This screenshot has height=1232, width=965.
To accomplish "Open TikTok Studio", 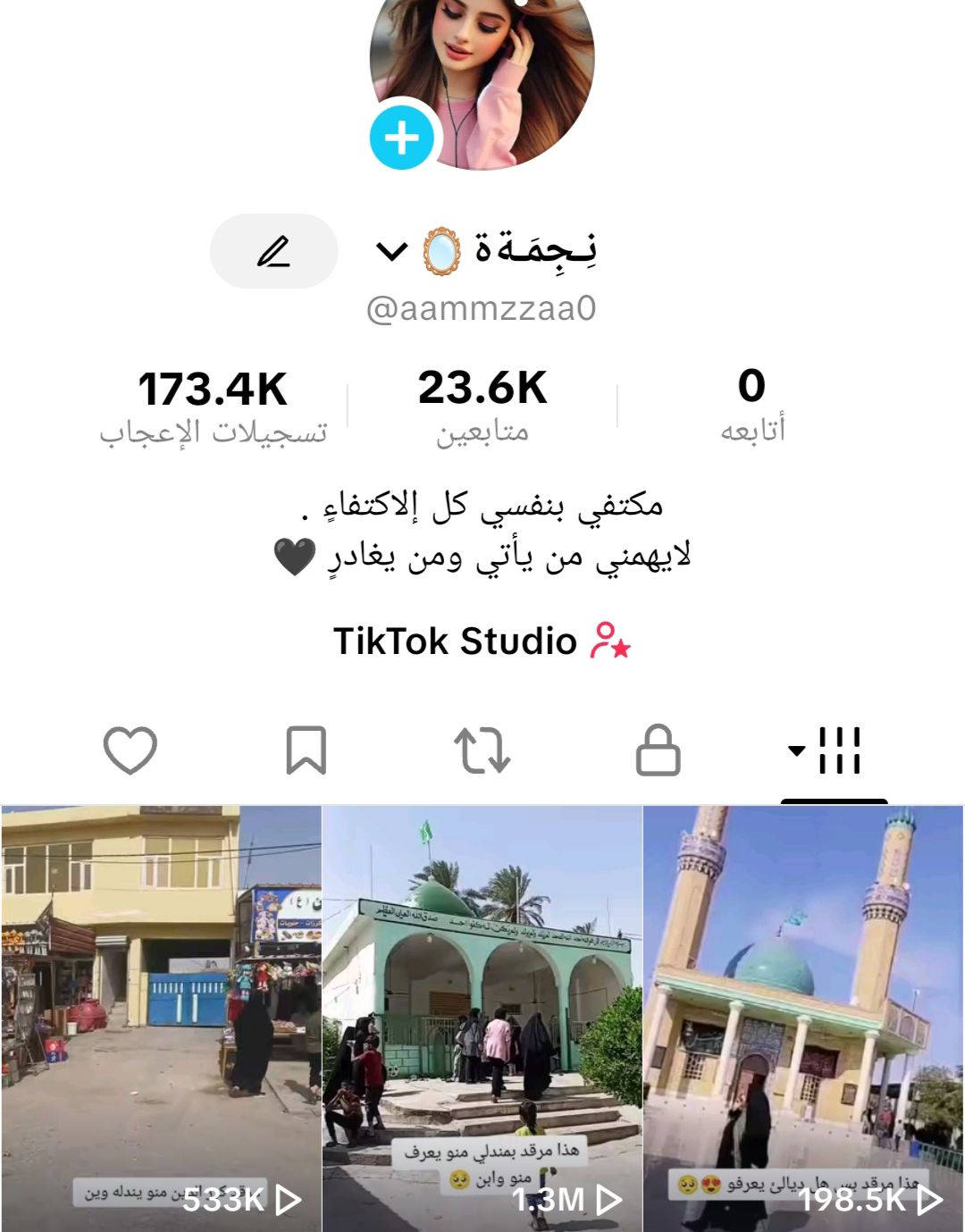I will click(482, 641).
